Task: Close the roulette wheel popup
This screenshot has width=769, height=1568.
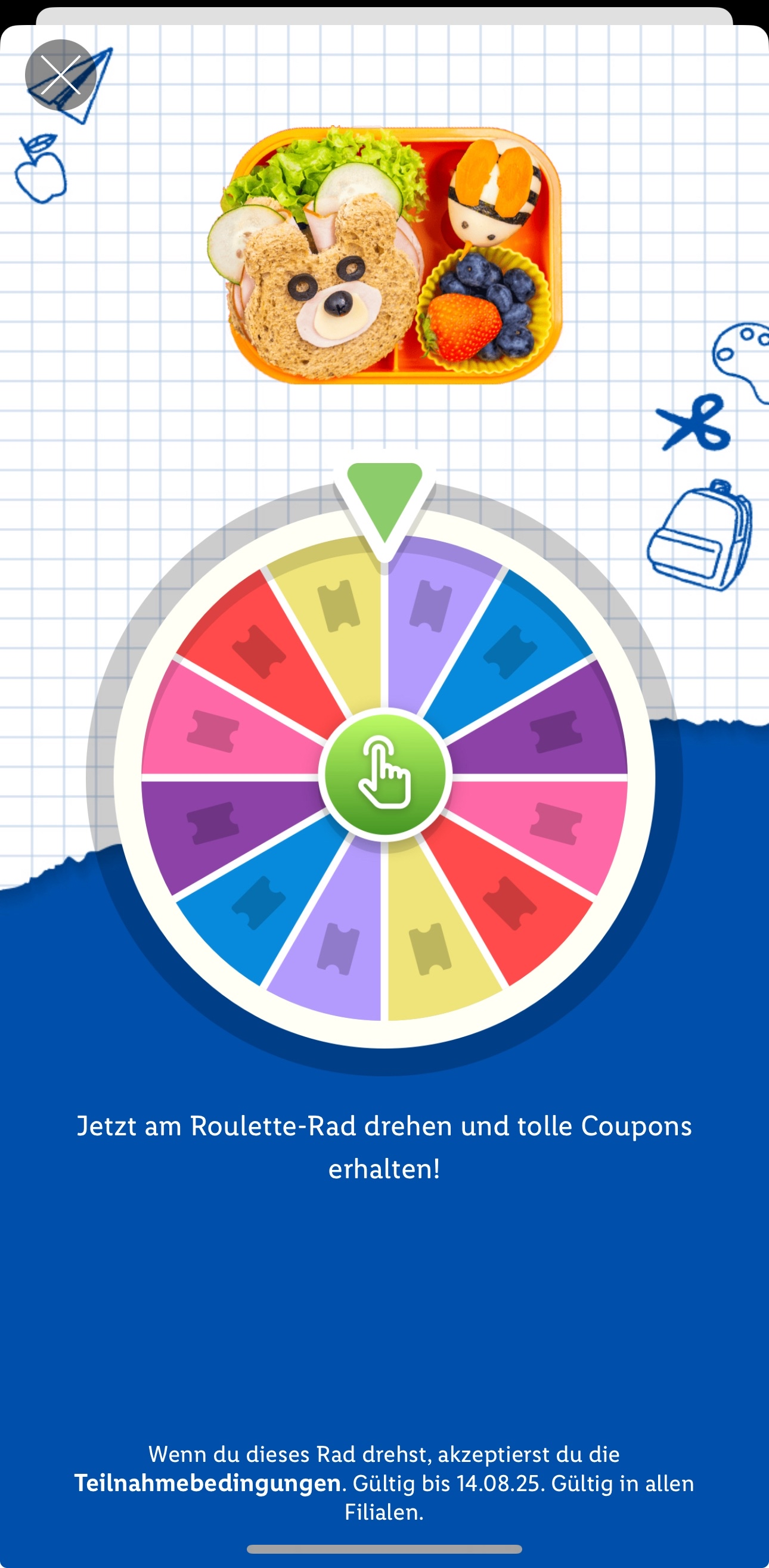Action: [60, 75]
